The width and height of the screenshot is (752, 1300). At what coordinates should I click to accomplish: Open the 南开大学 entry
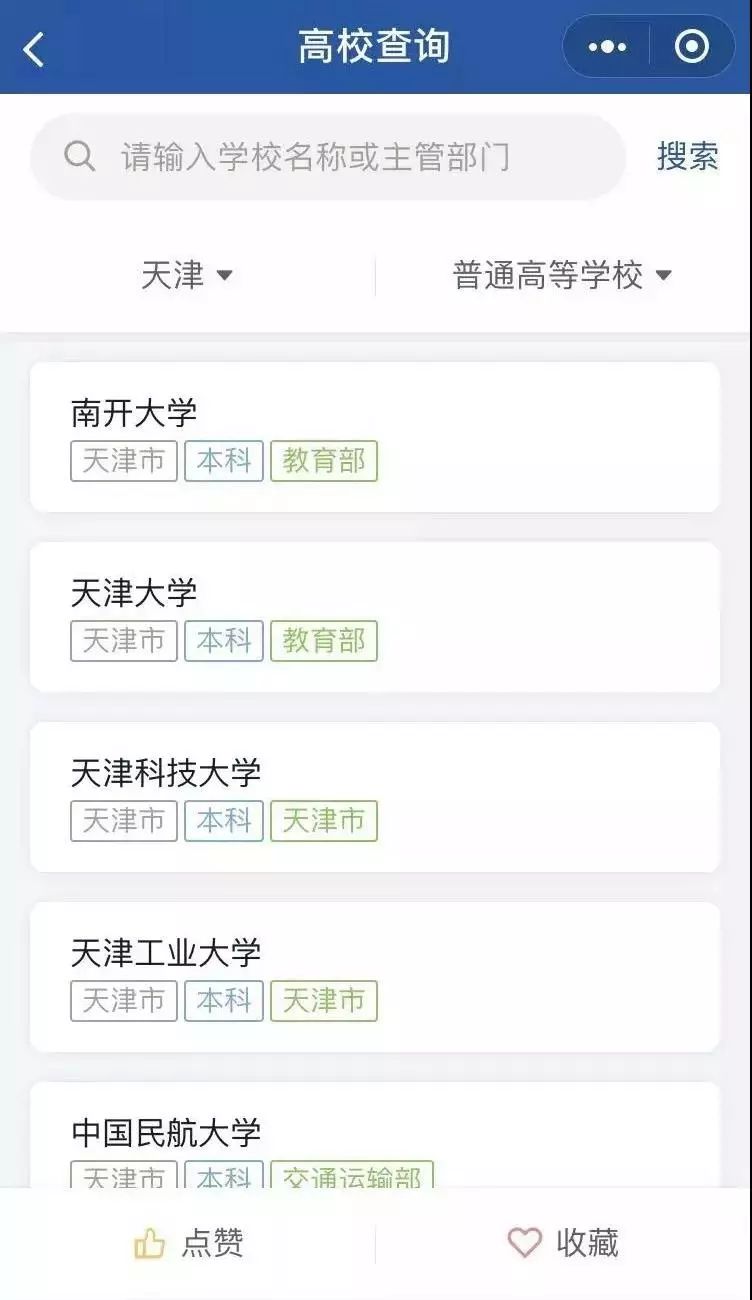(x=375, y=430)
